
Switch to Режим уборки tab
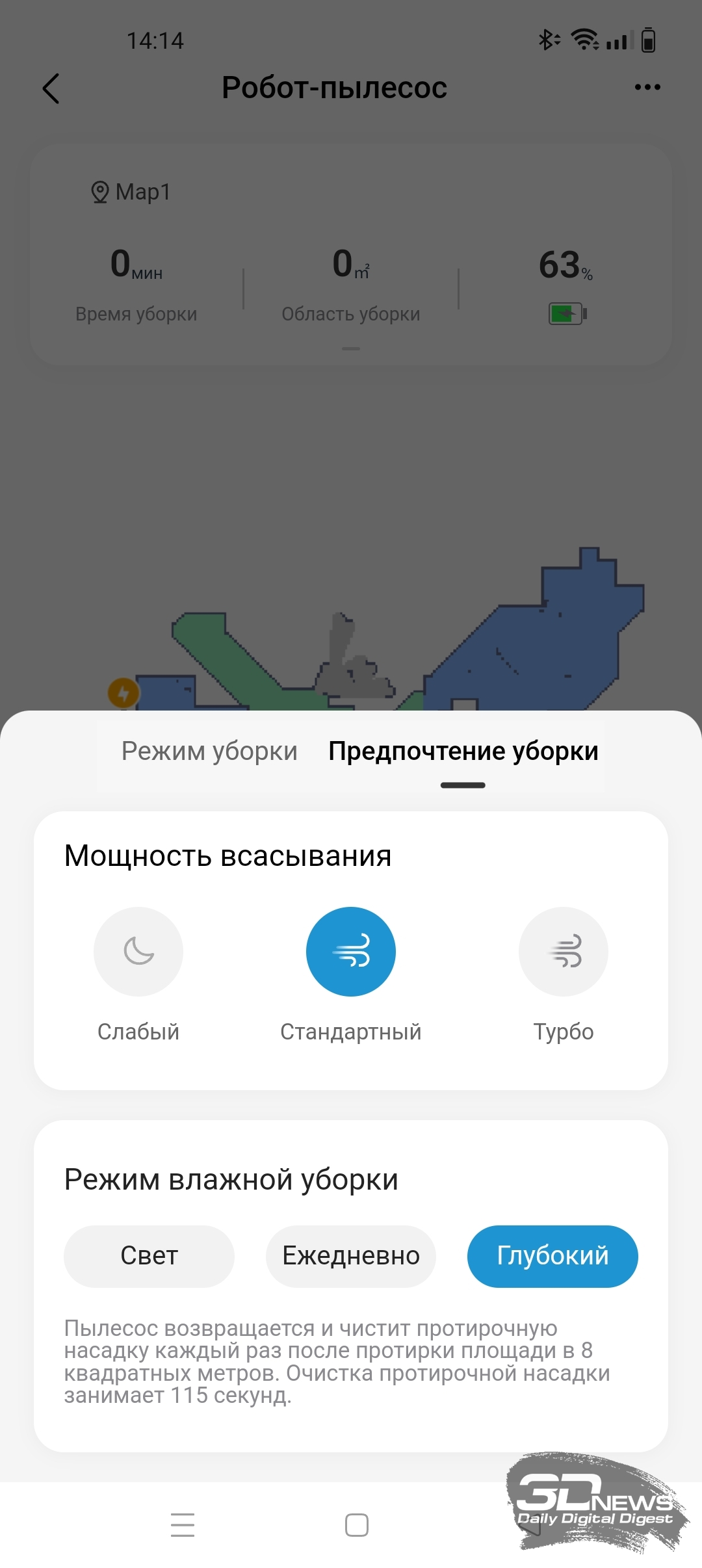click(209, 751)
